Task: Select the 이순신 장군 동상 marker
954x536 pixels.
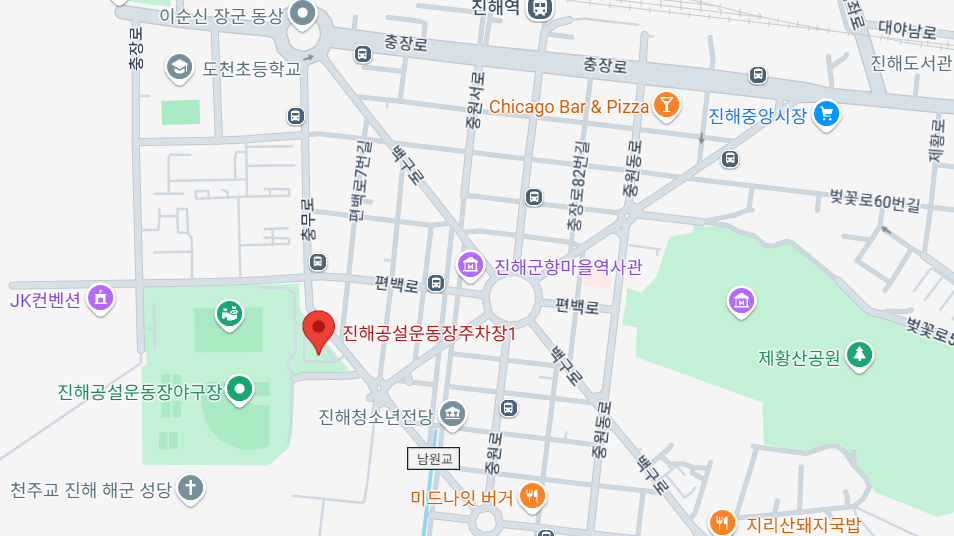Action: (x=302, y=14)
